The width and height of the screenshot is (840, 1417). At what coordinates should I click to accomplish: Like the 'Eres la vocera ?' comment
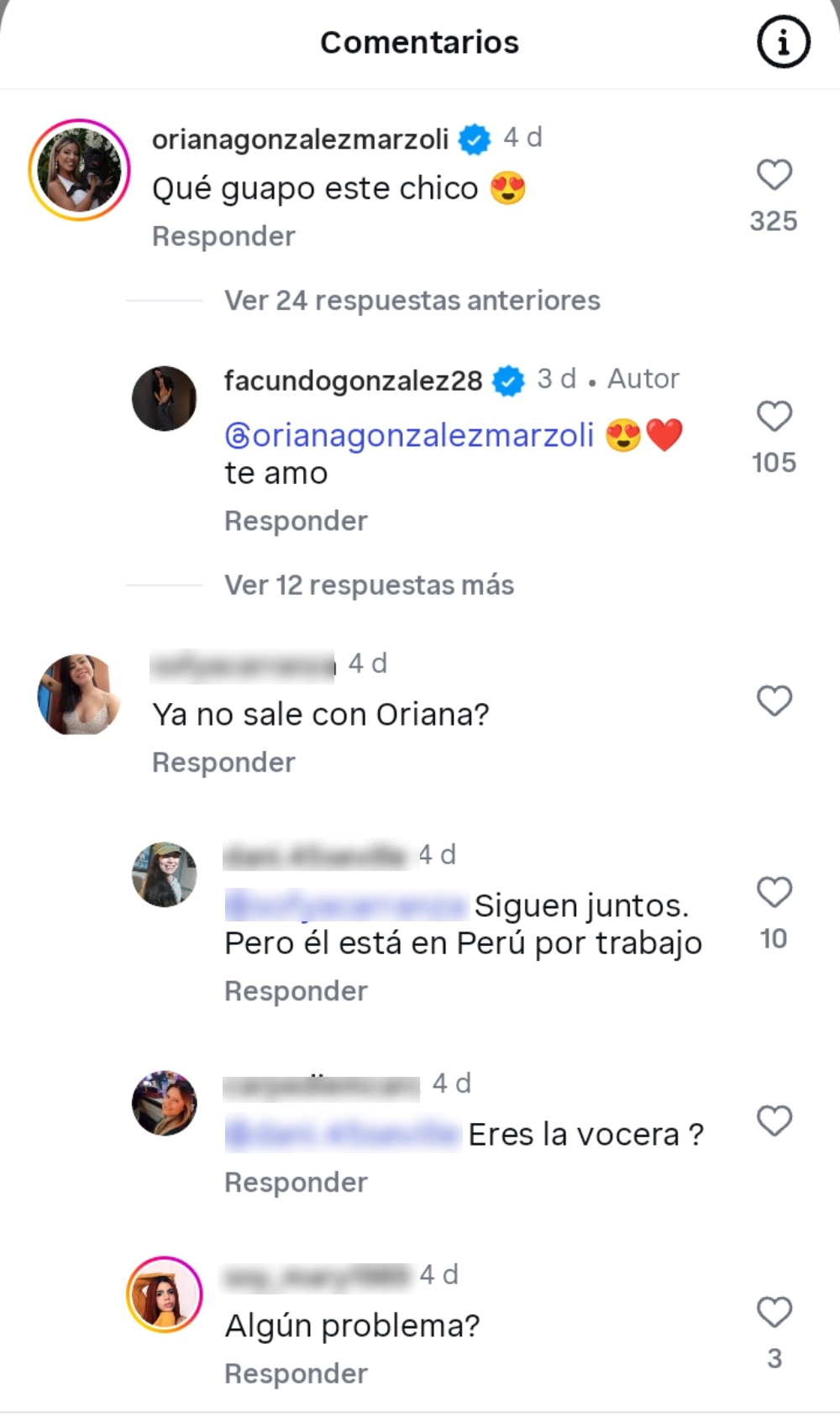[774, 1120]
